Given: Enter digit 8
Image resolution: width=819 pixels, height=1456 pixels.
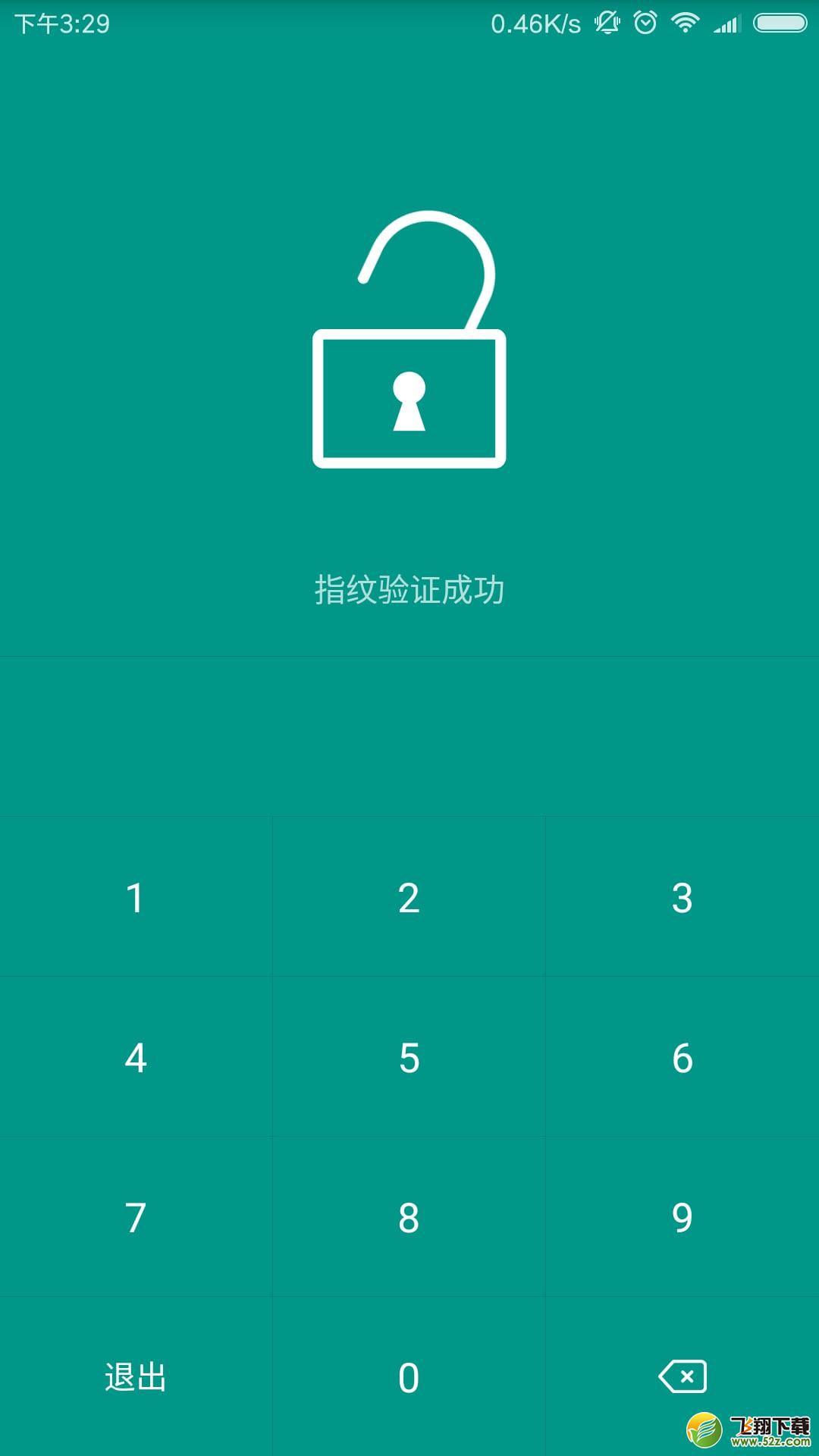Looking at the screenshot, I should pyautogui.click(x=409, y=1217).
